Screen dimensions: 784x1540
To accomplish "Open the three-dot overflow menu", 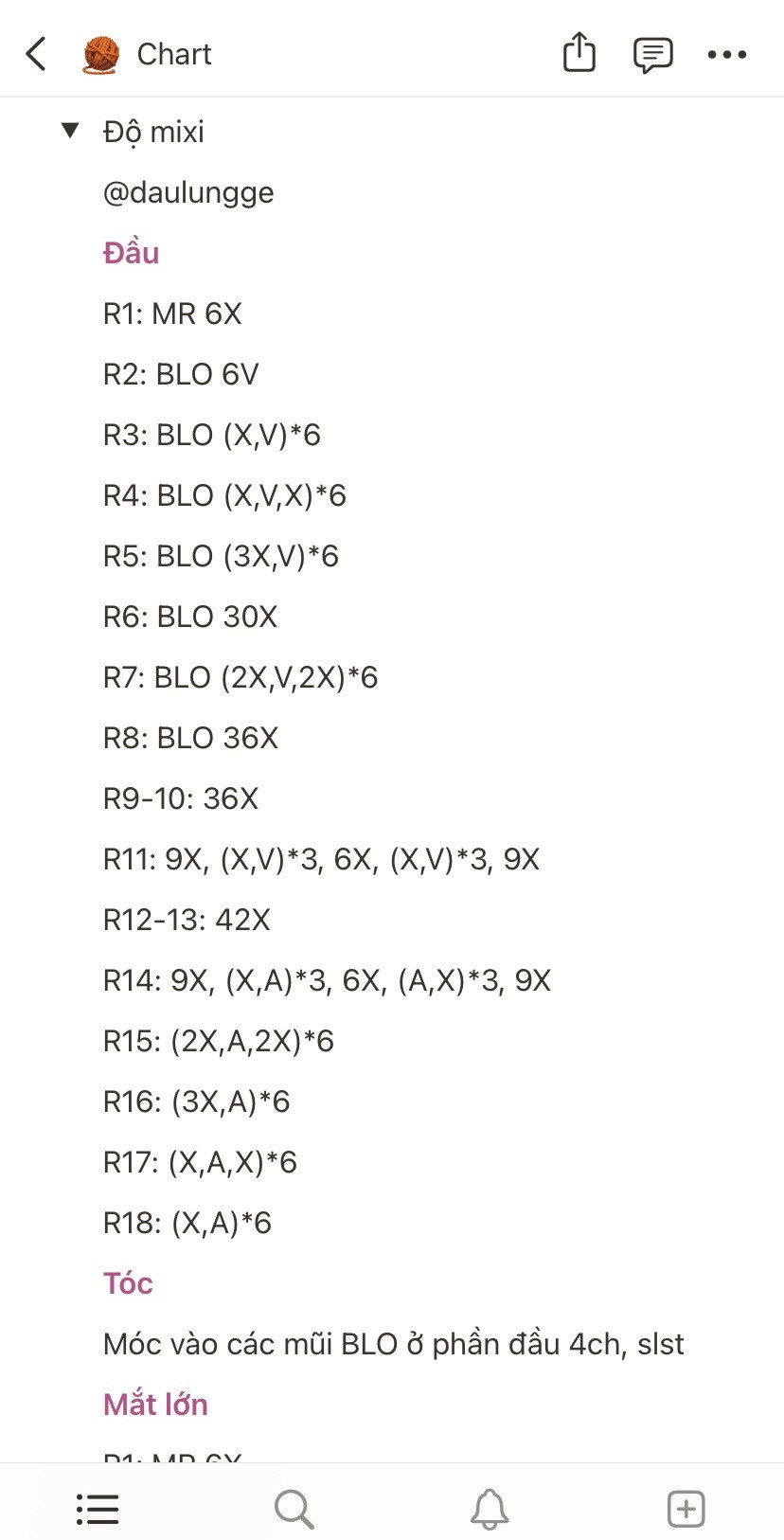I will [x=727, y=55].
